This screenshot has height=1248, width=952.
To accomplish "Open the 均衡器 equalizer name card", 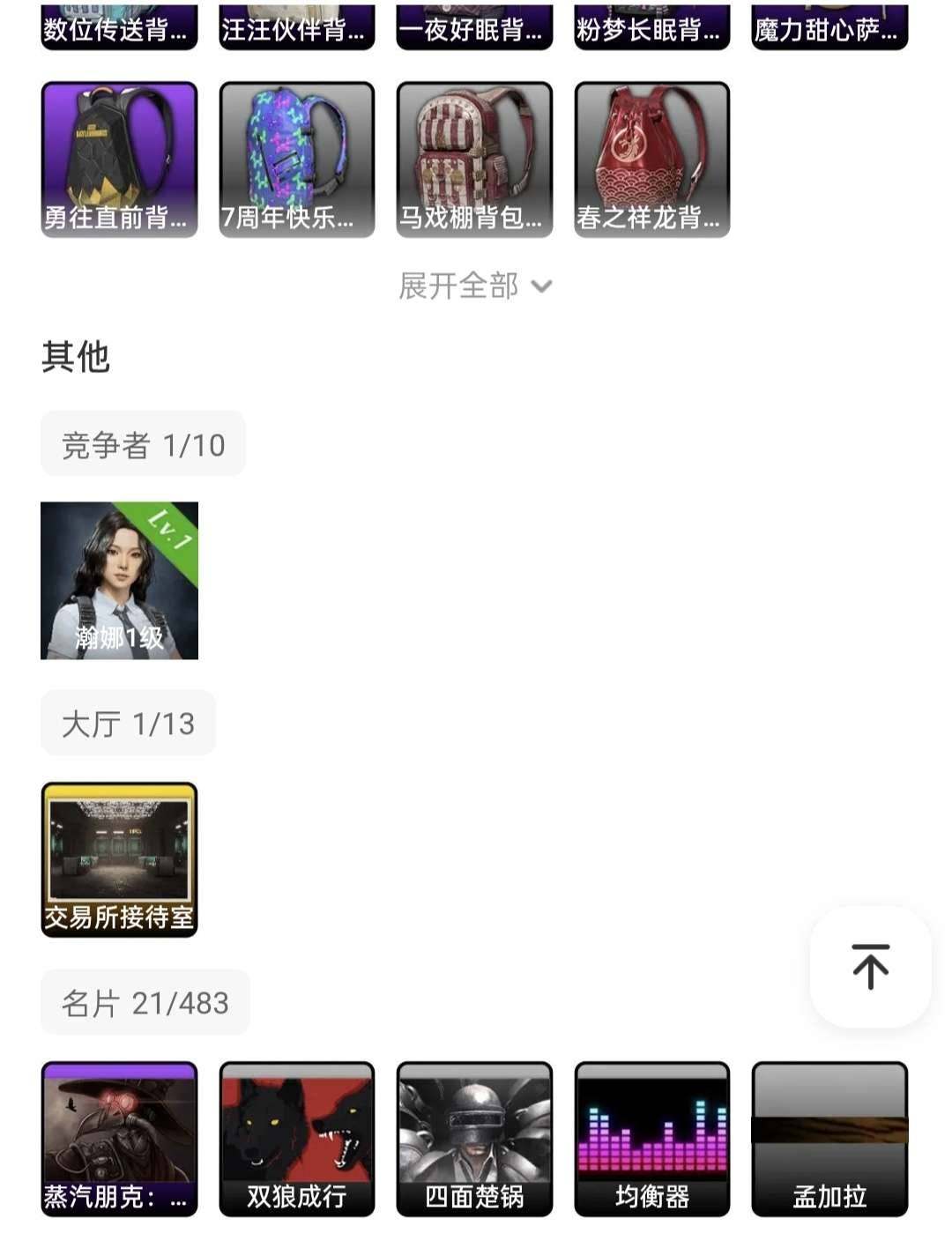I will [651, 1137].
